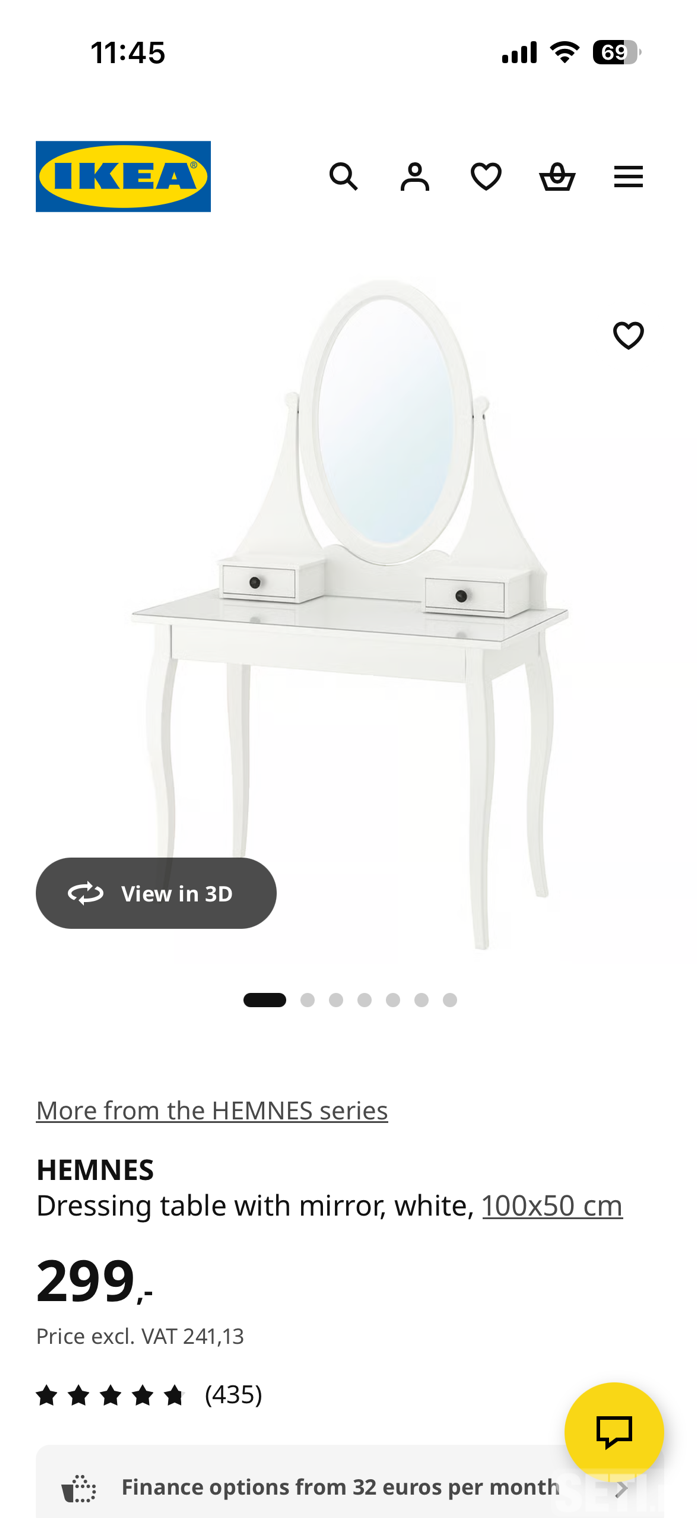The image size is (700, 1518).
Task: Open More from the HEMNES series
Action: pyautogui.click(x=212, y=1110)
